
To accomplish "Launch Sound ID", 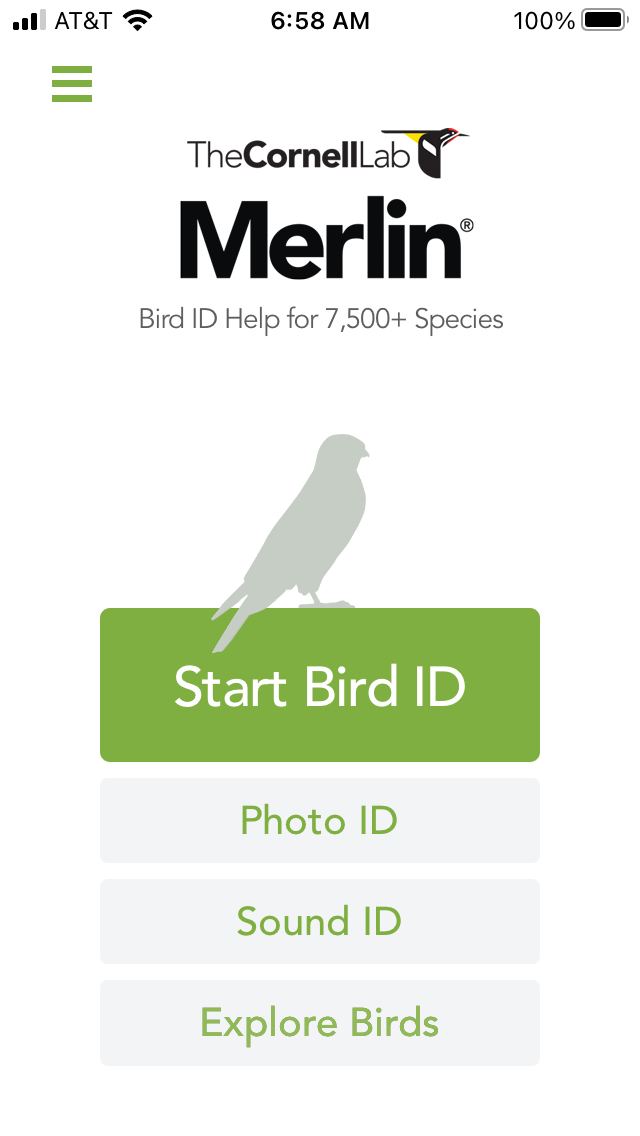I will [320, 921].
